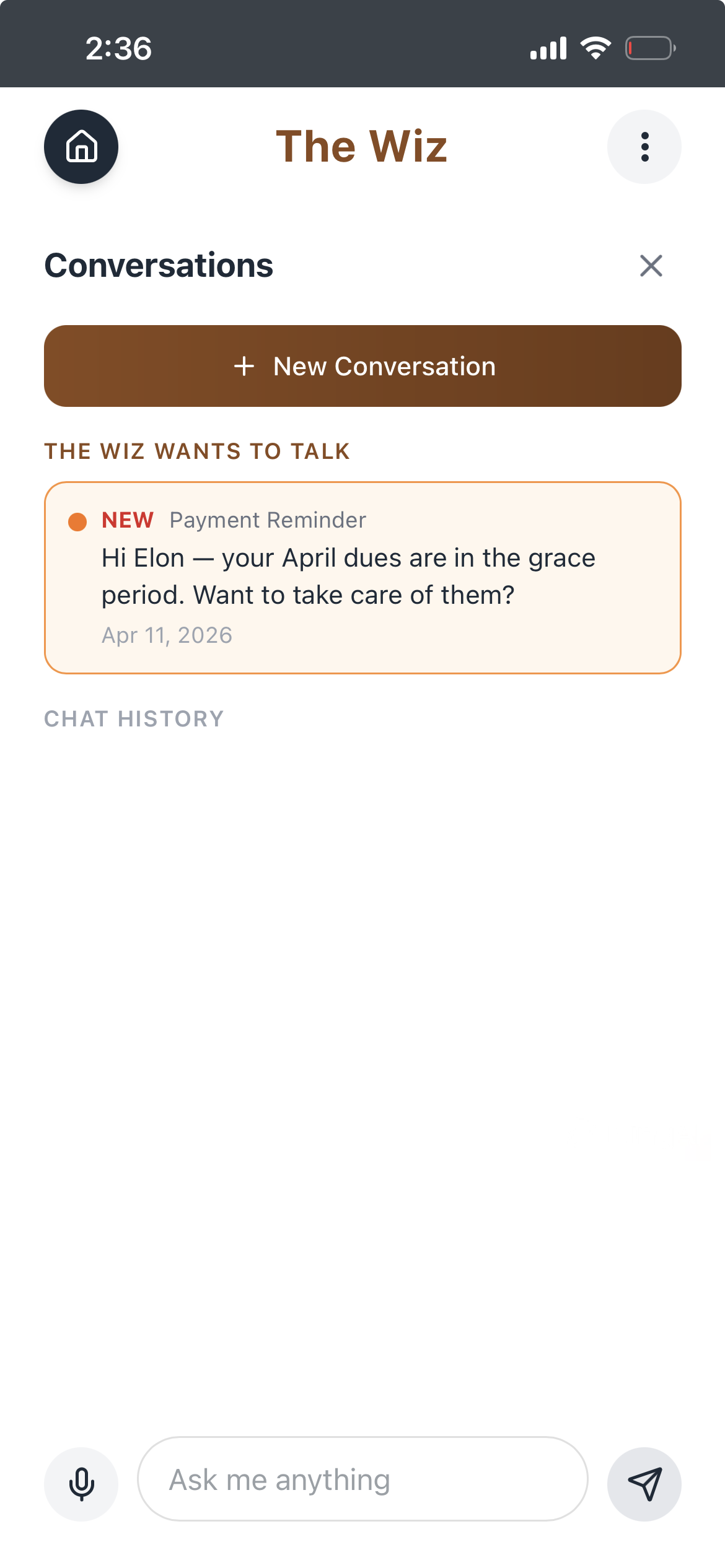
Task: Select the Conversations heading
Action: 159,266
